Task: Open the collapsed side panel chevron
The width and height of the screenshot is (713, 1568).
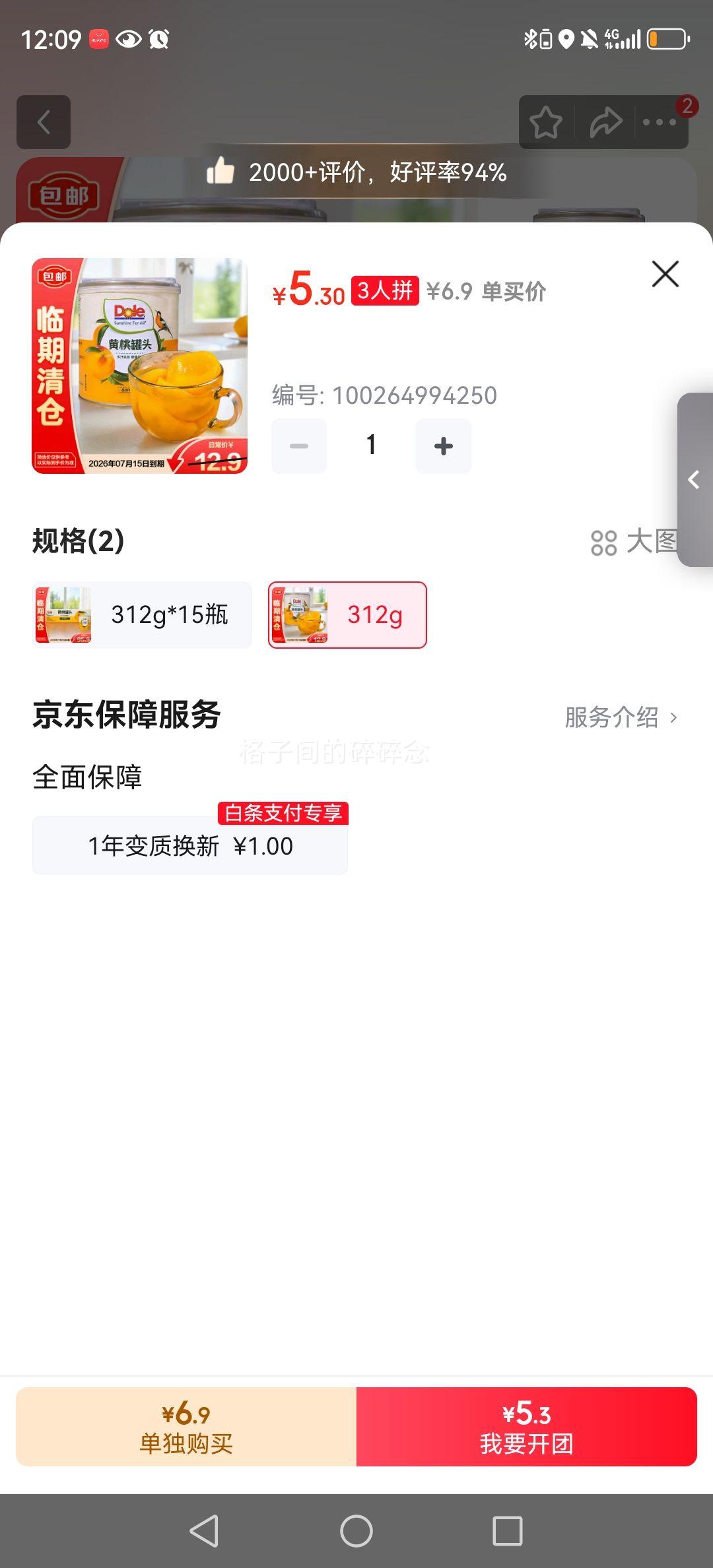Action: 694,480
